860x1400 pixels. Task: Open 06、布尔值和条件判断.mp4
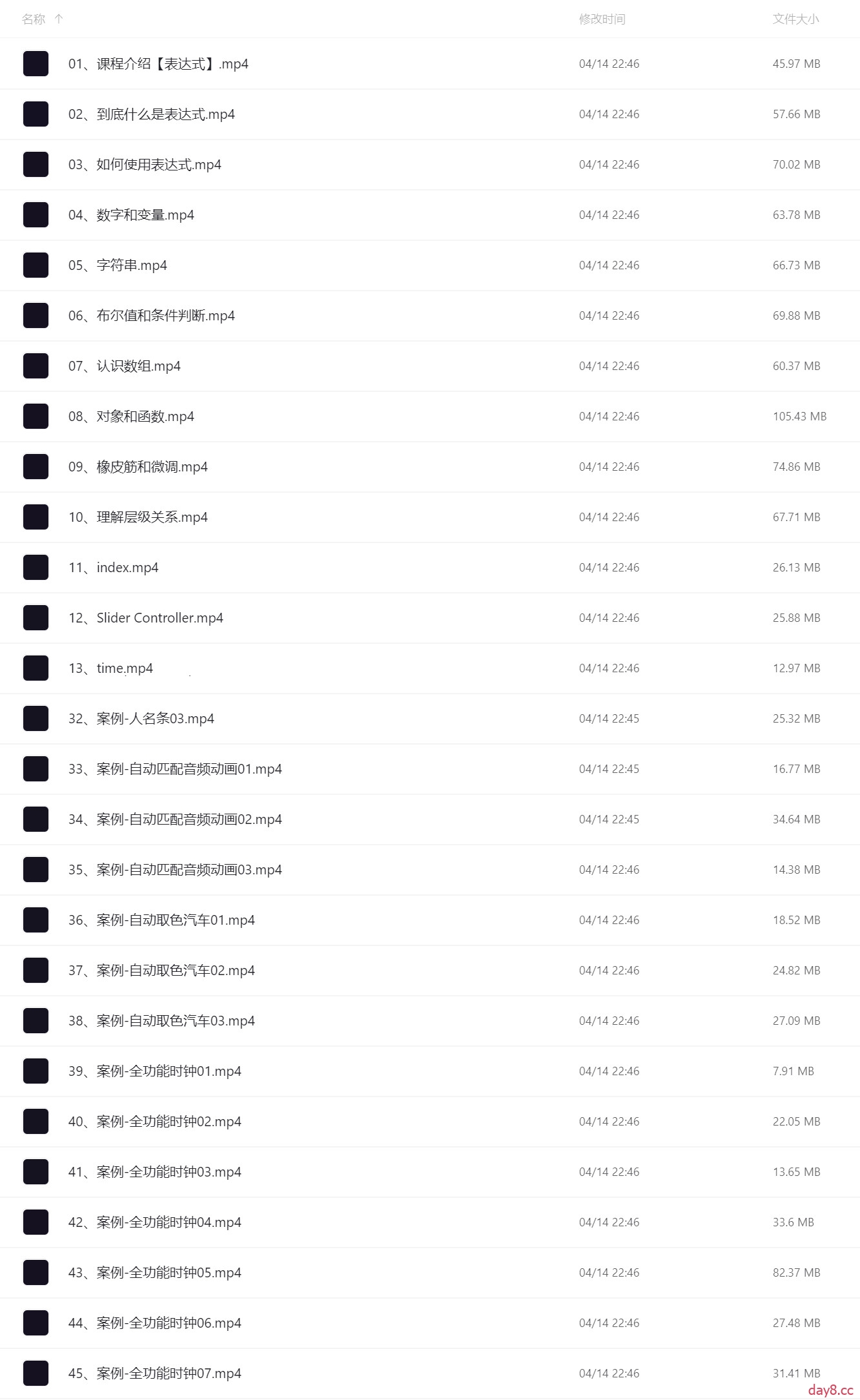151,316
